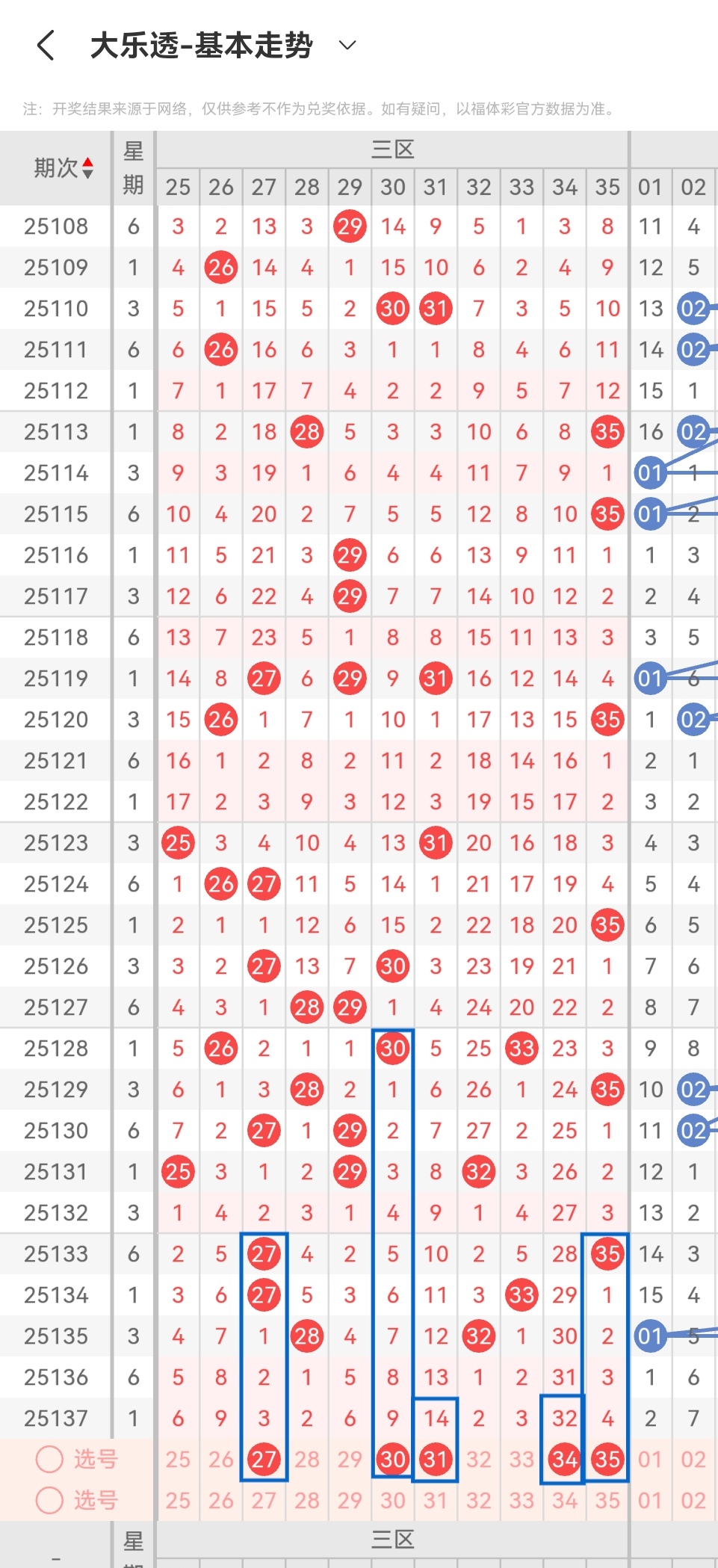Click the blue circled 01 in period 25114
This screenshot has height=1568, width=718.
pos(650,472)
